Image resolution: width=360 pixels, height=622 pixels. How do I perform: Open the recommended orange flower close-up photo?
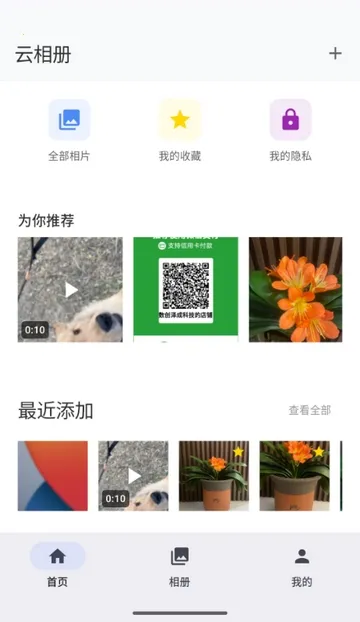pyautogui.click(x=295, y=290)
